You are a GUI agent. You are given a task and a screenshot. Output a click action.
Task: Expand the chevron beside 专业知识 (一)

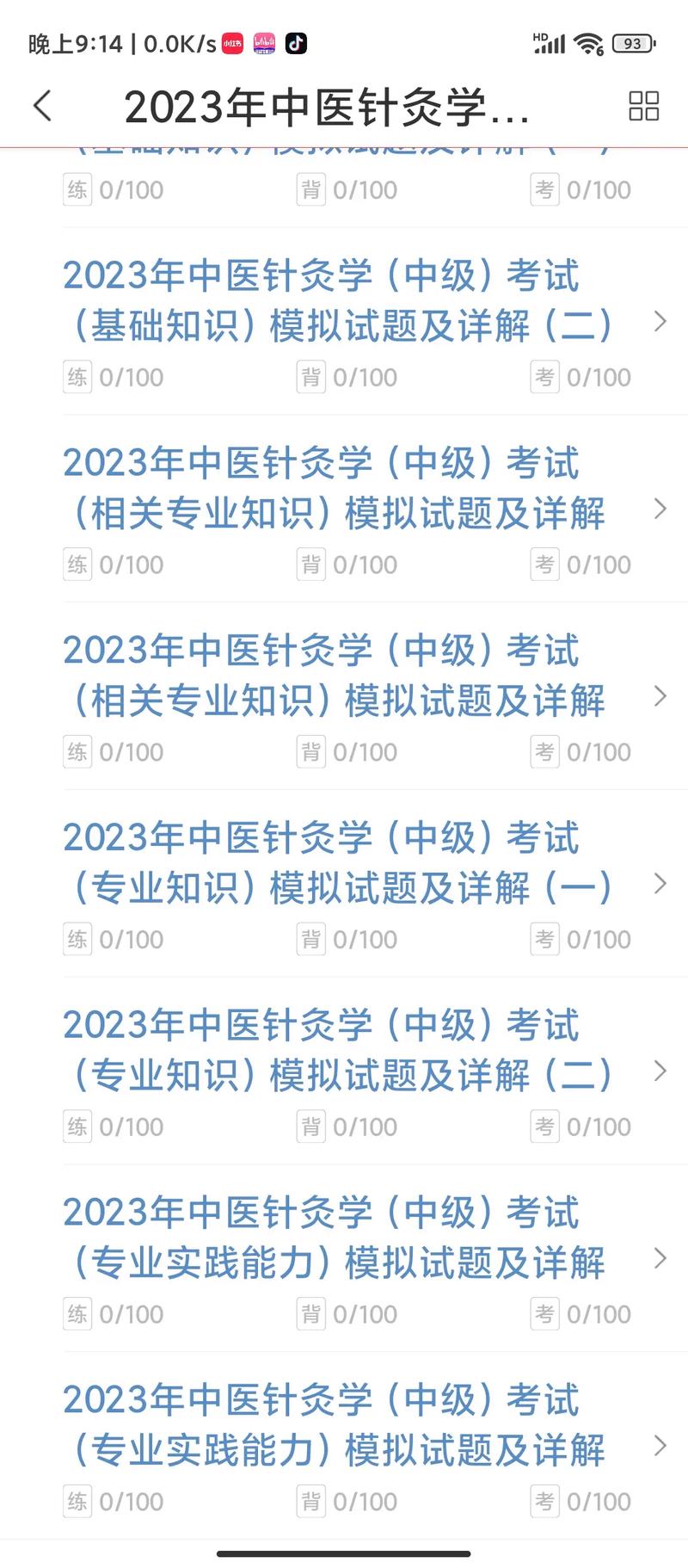660,884
